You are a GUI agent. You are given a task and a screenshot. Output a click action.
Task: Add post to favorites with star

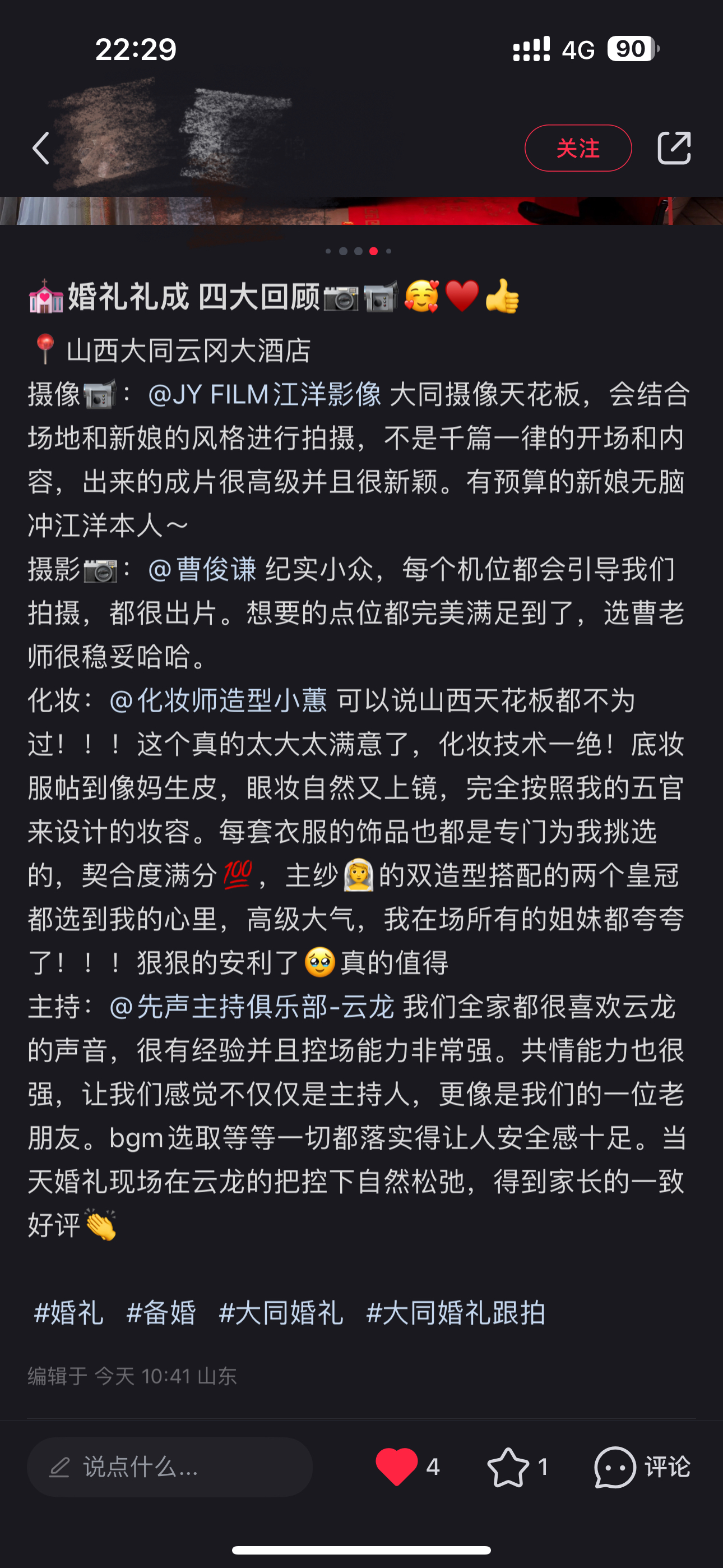[x=508, y=1467]
